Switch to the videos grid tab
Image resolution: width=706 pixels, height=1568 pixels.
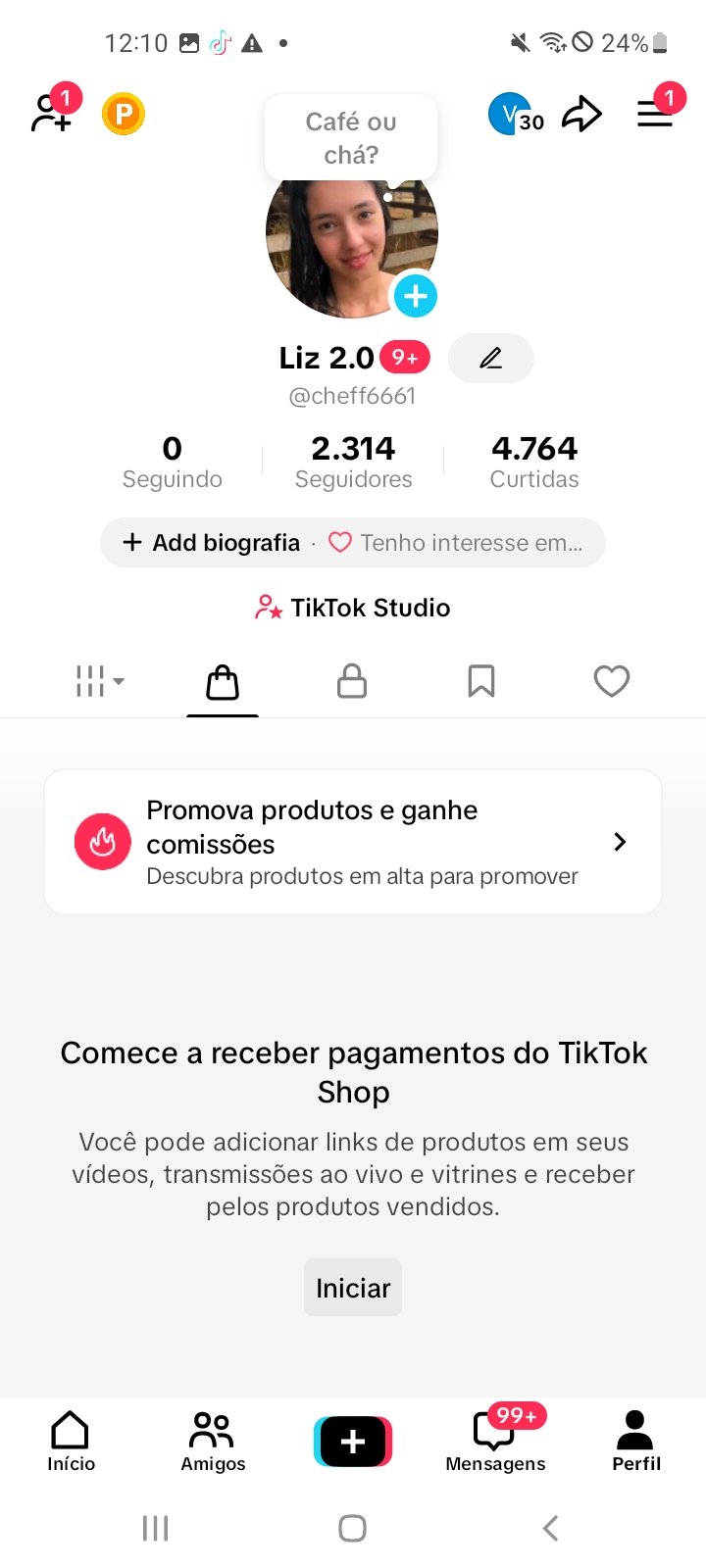coord(99,681)
